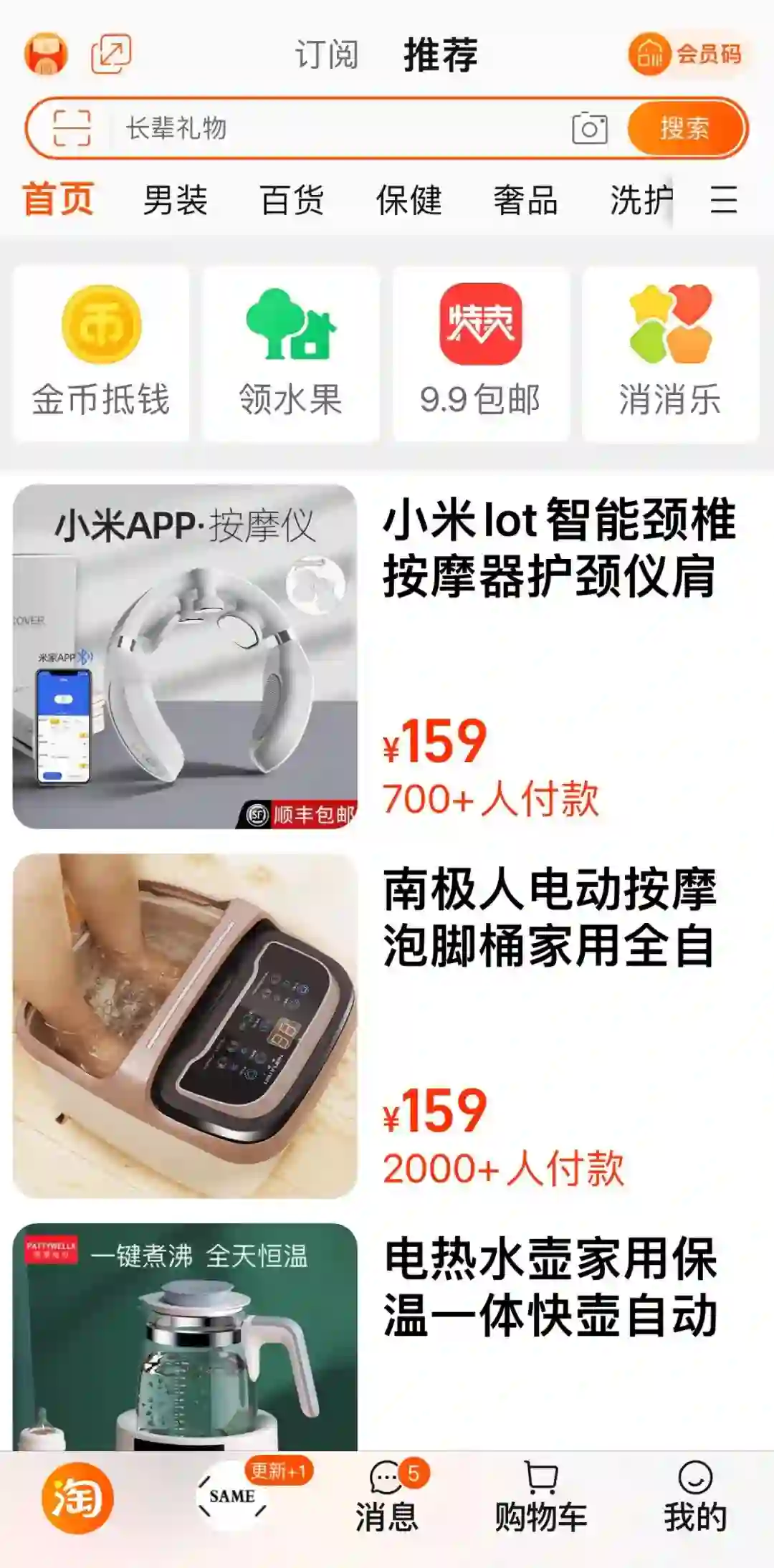Tap the 长辈礼物 search field

(337, 129)
